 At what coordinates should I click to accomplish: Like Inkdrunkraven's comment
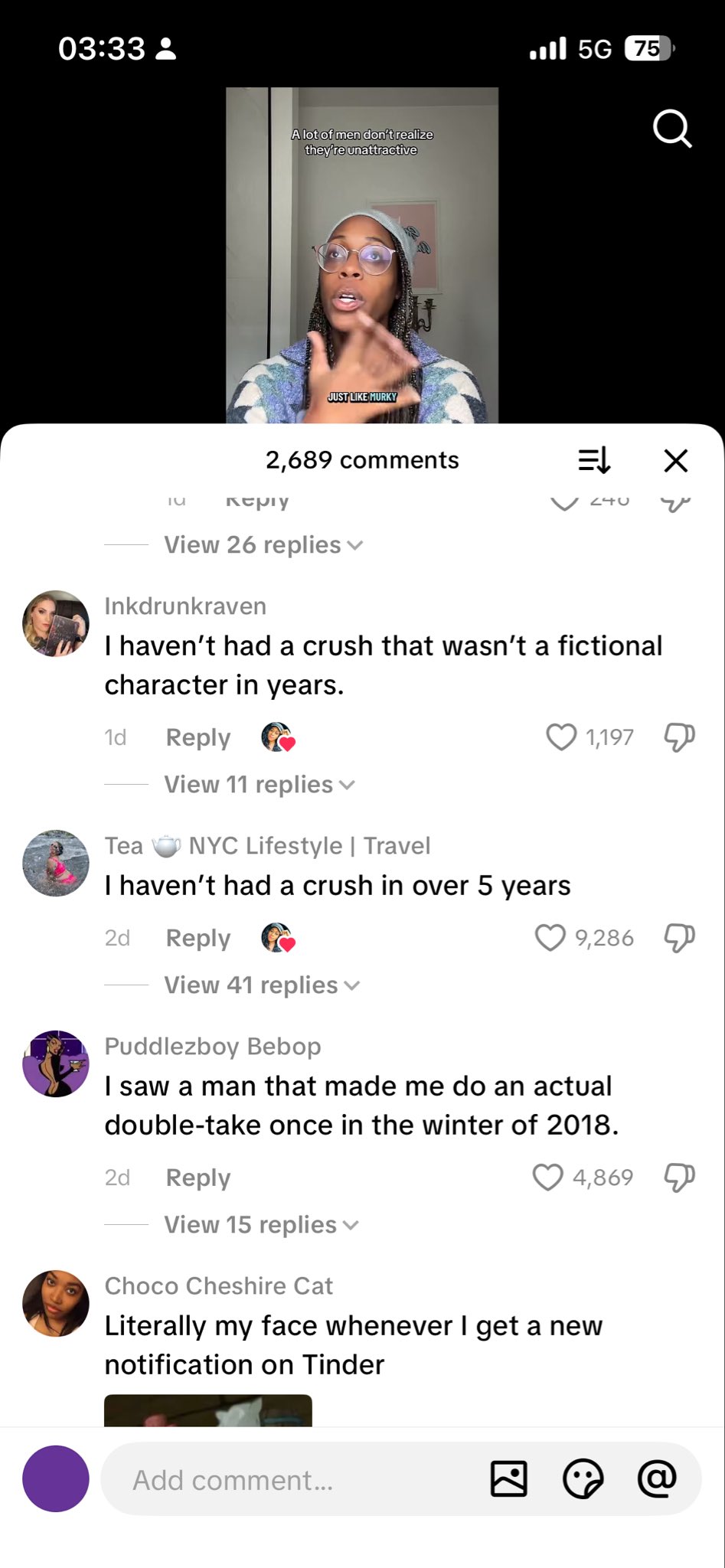coord(561,737)
